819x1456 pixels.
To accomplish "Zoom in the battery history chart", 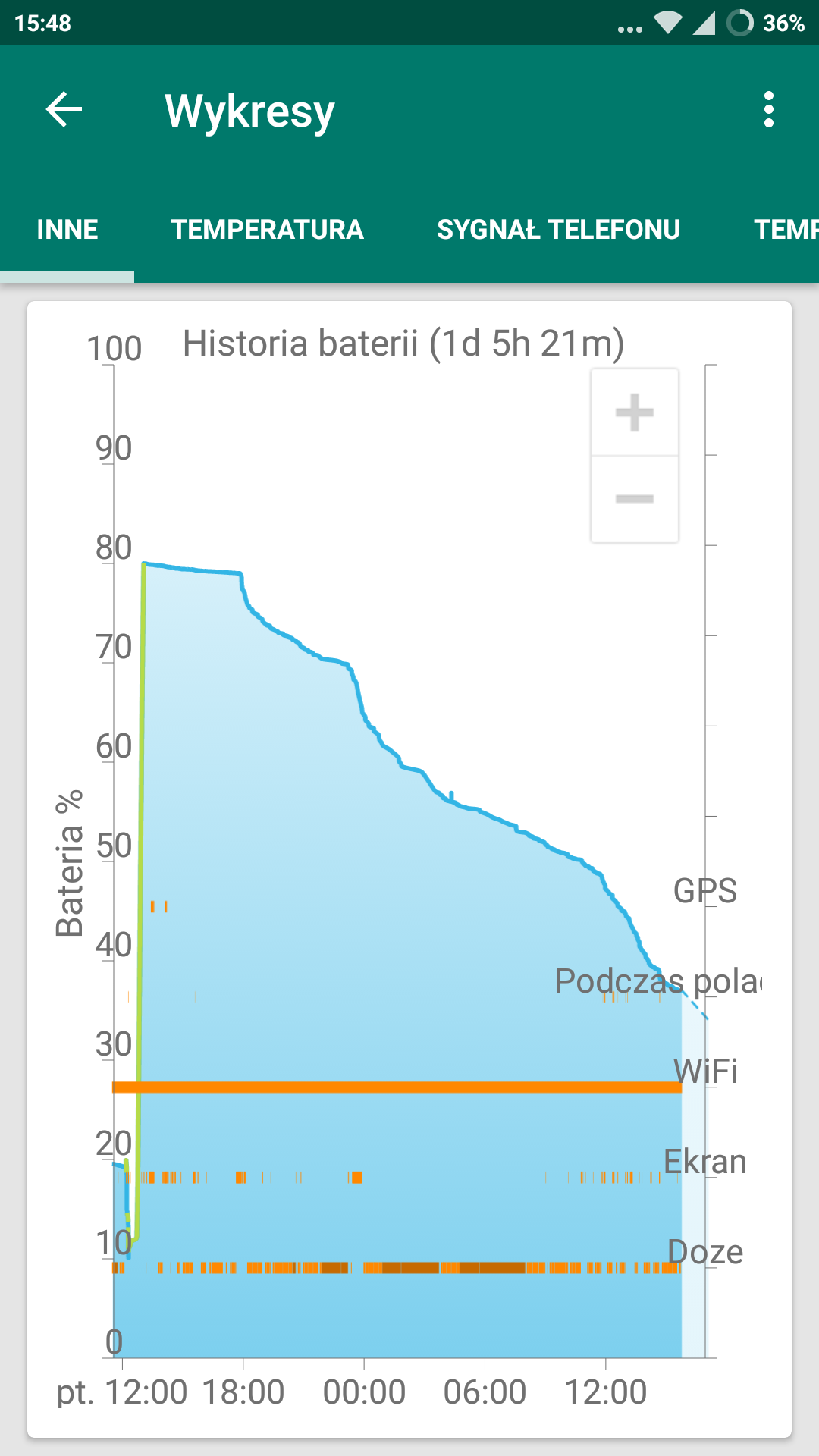I will tap(635, 413).
